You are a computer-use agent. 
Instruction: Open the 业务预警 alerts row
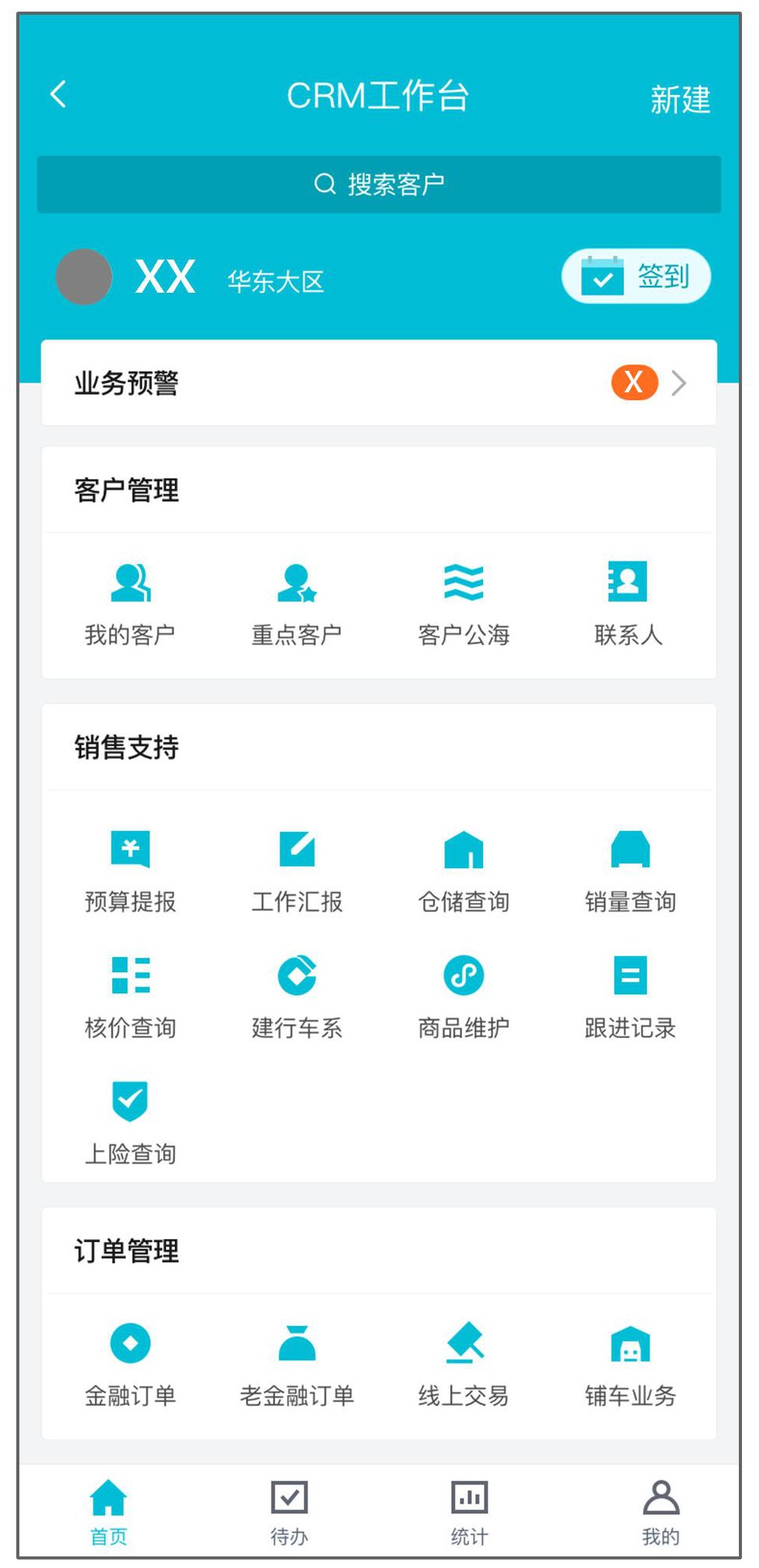point(379,382)
